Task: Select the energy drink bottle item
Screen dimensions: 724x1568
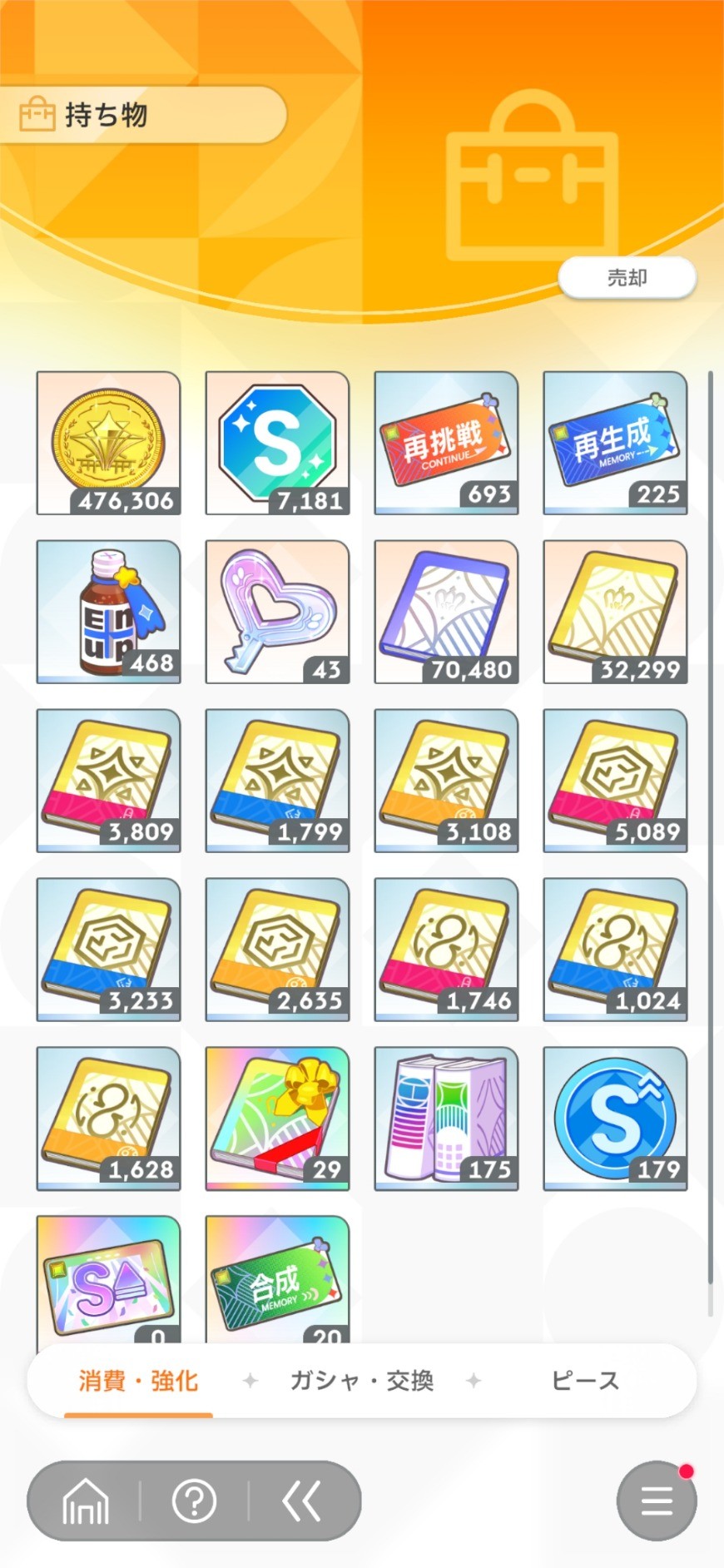Action: 108,613
